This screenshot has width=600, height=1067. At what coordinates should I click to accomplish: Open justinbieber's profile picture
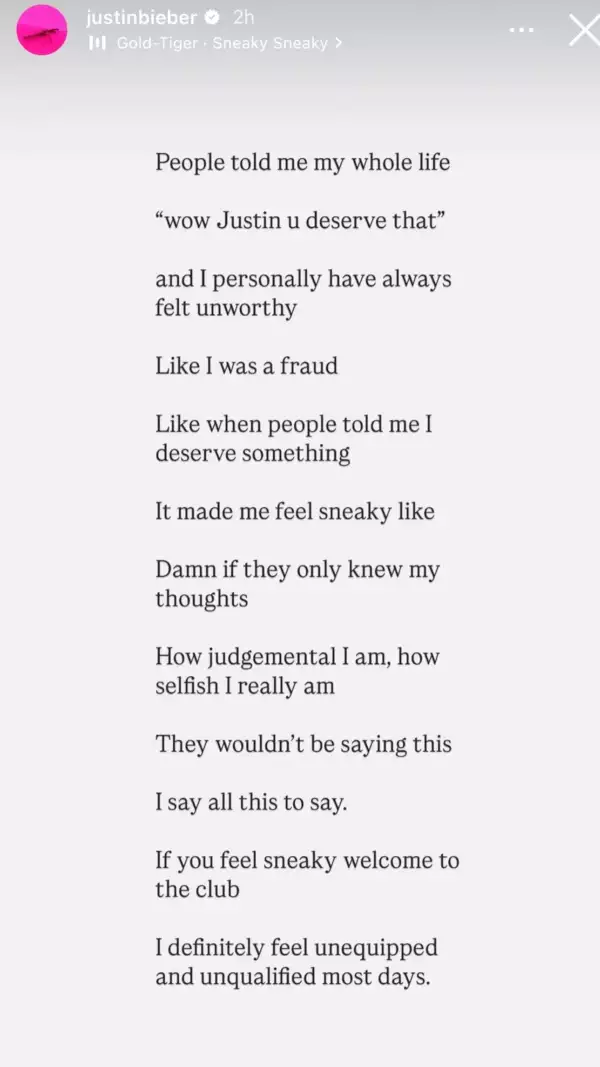tap(41, 31)
